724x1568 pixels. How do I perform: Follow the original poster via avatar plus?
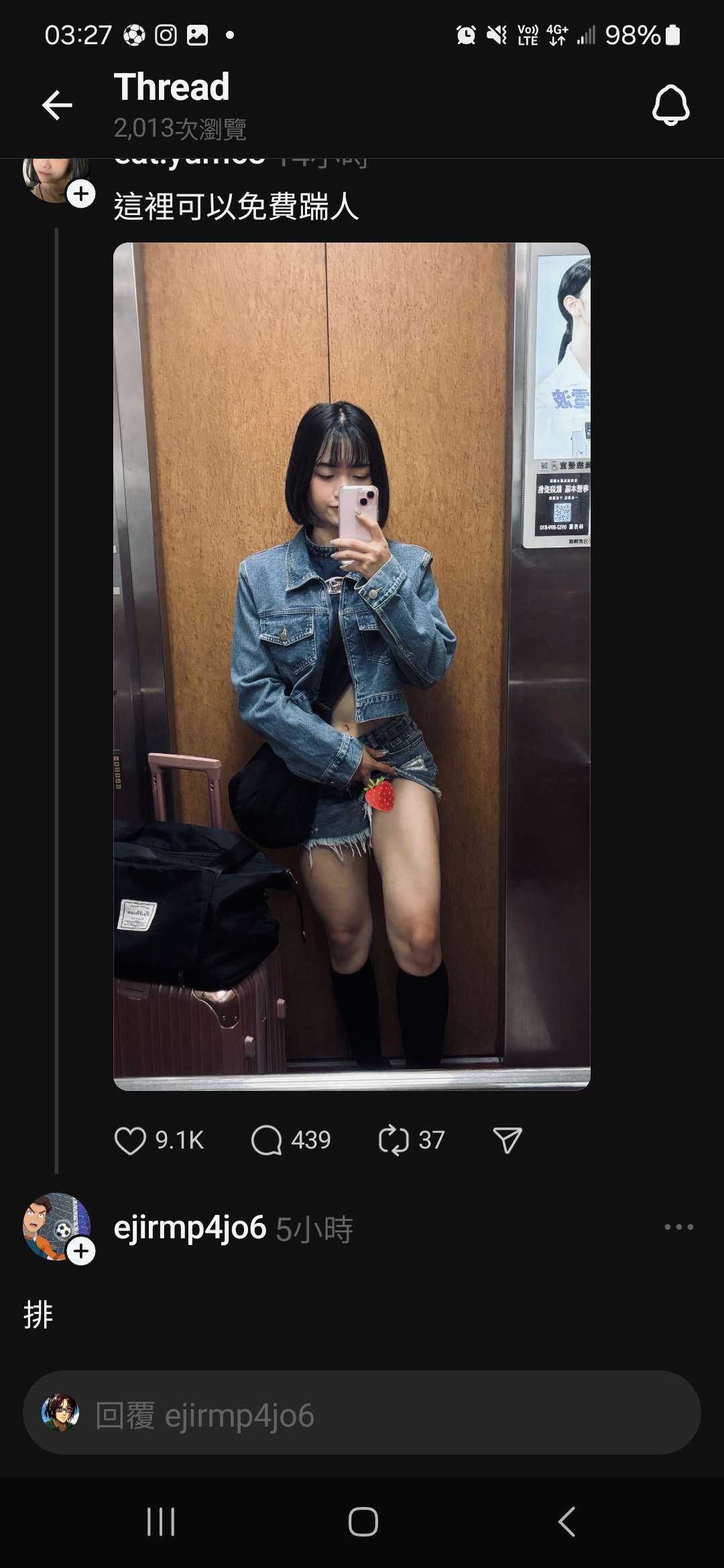82,194
